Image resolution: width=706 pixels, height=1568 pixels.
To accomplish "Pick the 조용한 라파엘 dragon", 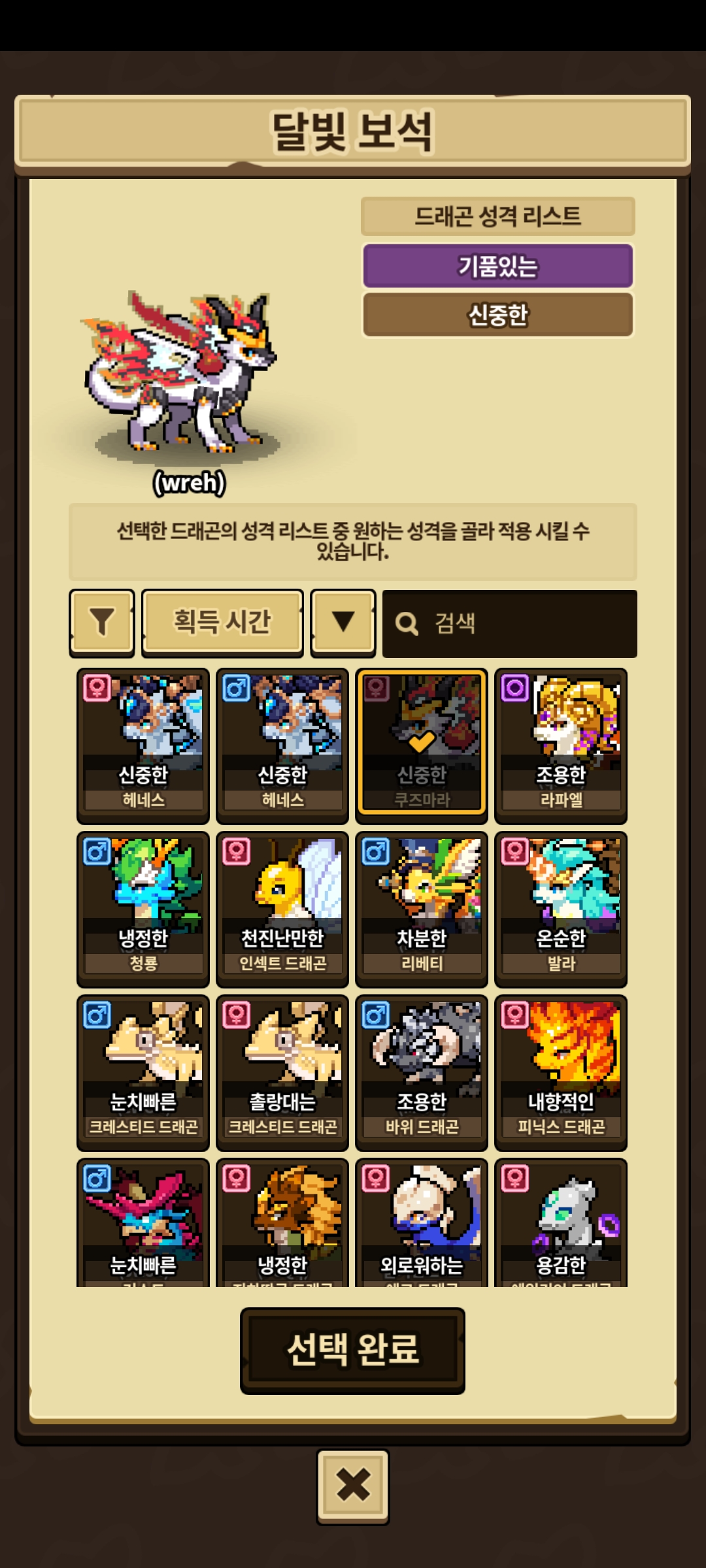I will [560, 745].
